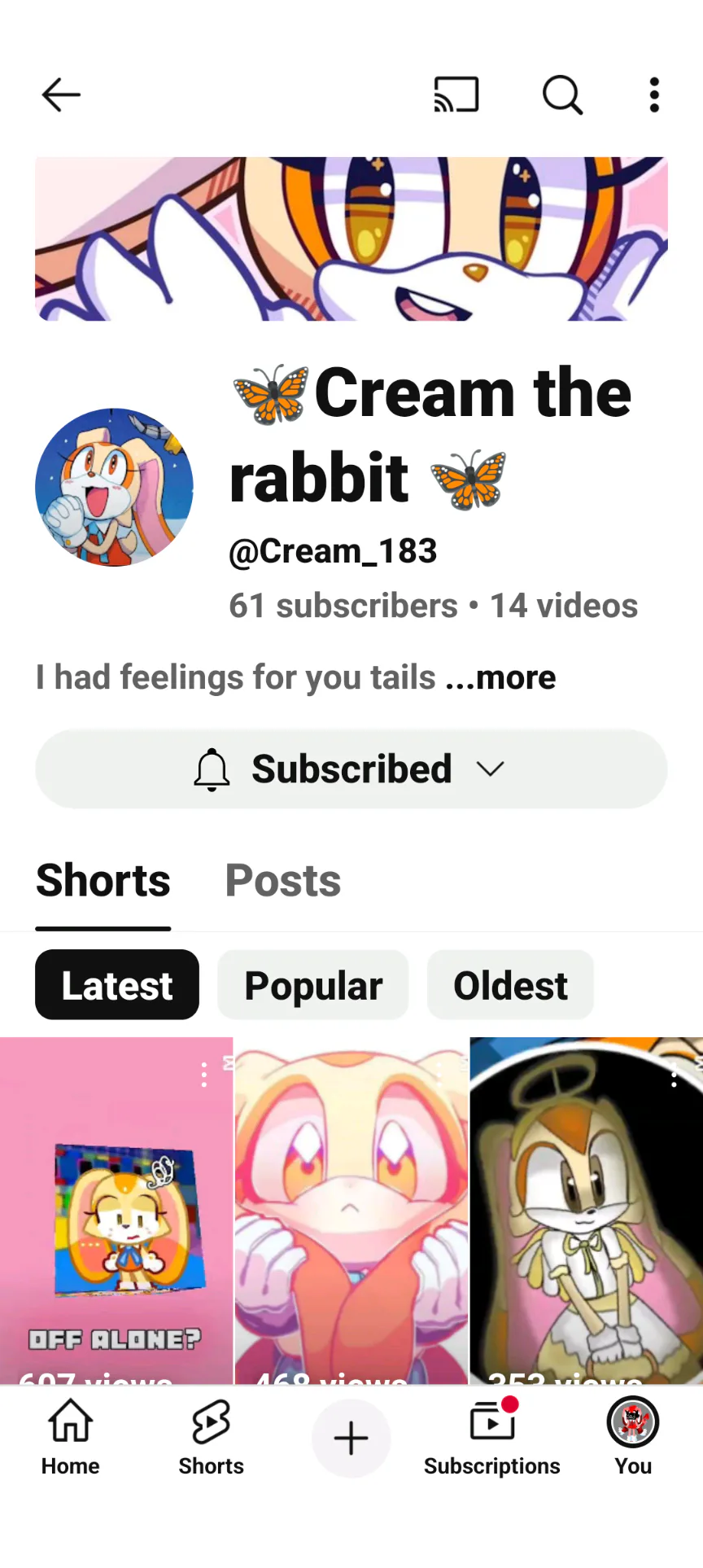The height and width of the screenshot is (1568, 703).
Task: Sort shorts by Oldest
Action: [x=510, y=985]
